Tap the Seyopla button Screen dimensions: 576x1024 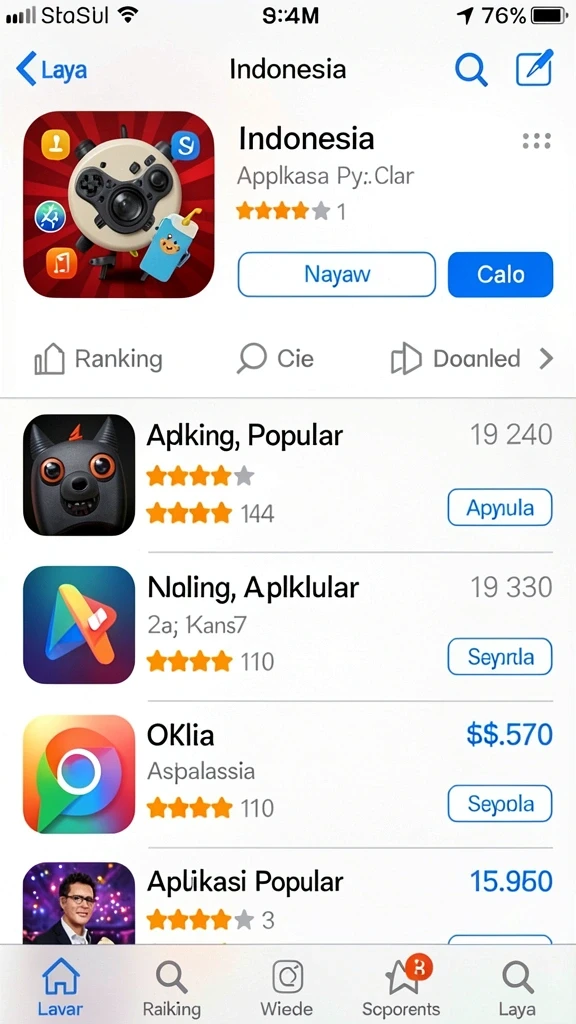500,804
